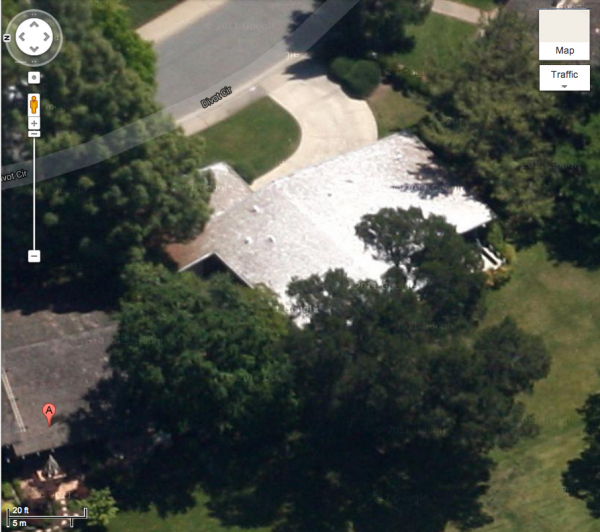Tap the red marker A
Viewport: 600px width, 532px height.
(48, 413)
